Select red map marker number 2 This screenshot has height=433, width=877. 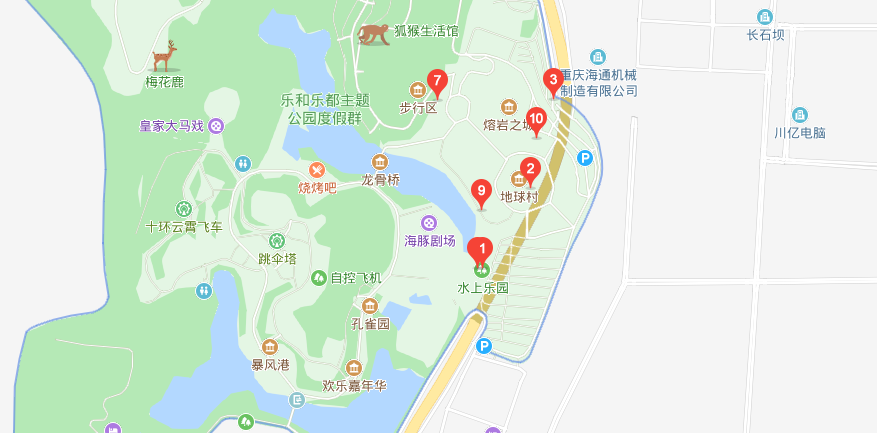530,169
